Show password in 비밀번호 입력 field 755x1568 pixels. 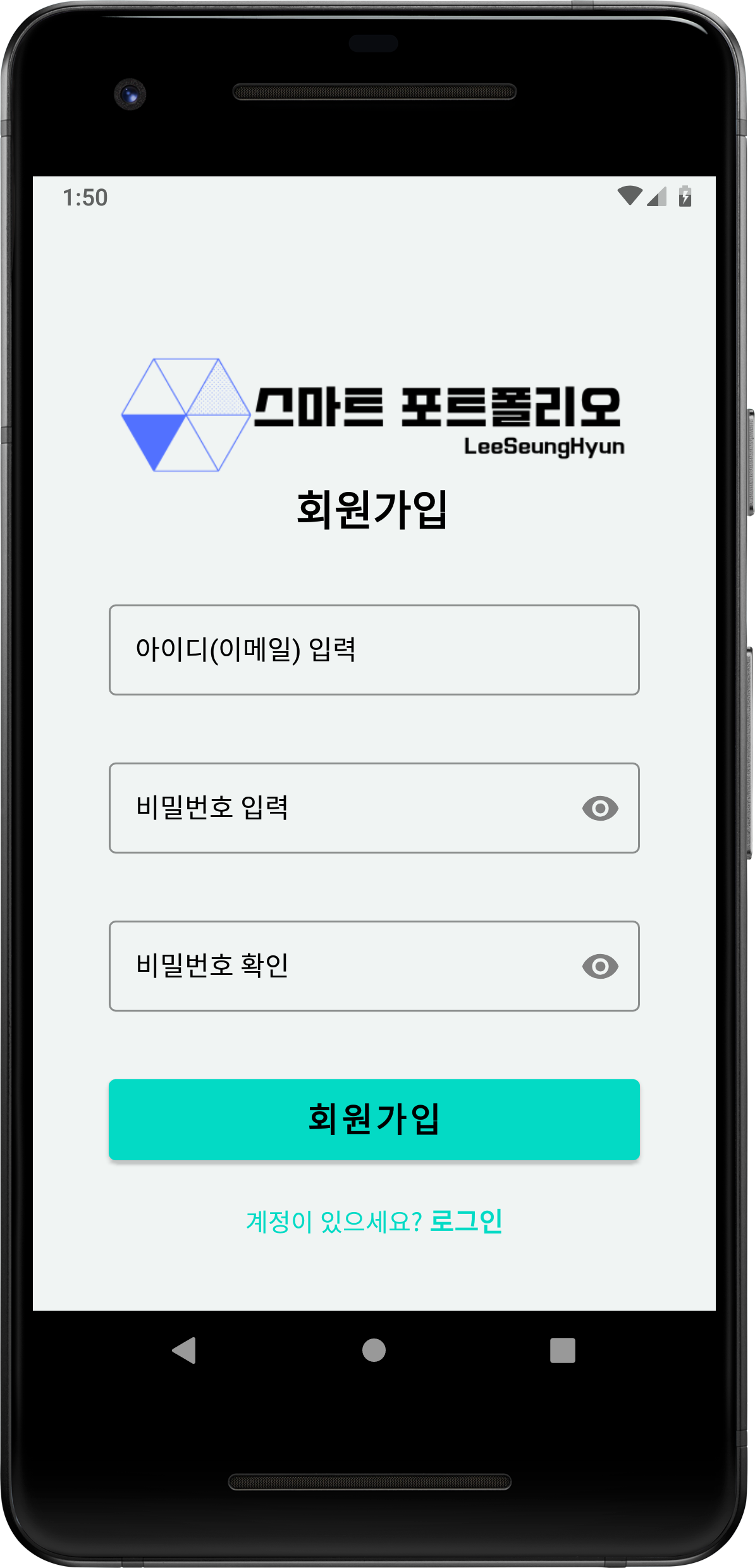coord(600,808)
